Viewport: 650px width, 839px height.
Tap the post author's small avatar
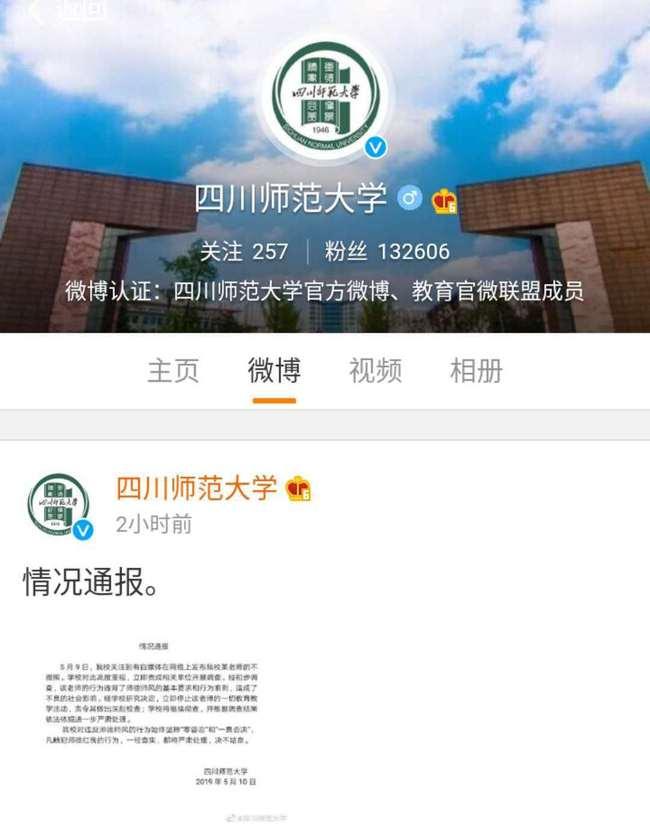pos(58,505)
